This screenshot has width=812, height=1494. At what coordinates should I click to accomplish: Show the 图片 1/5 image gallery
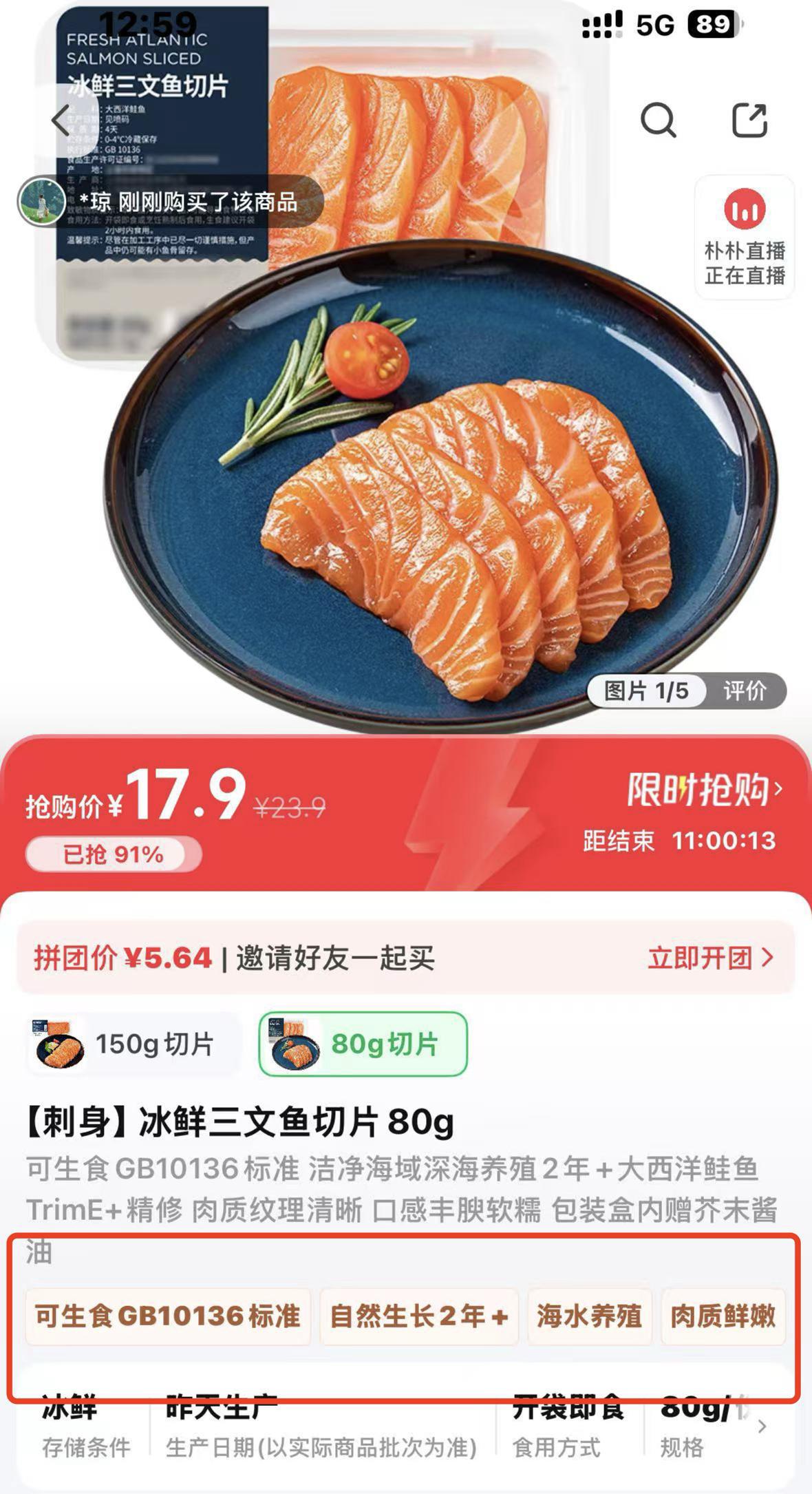pos(645,691)
